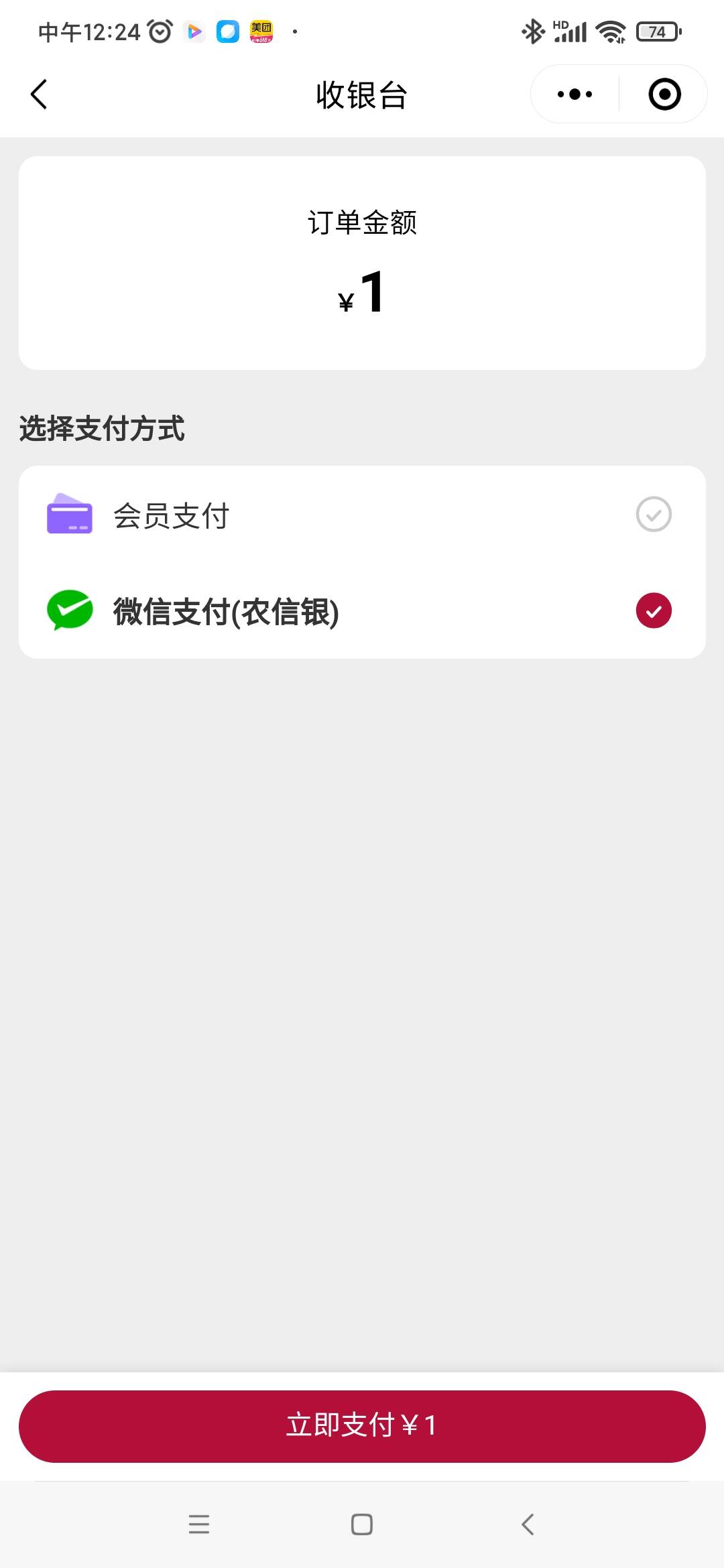Go back from the 收银台 page
This screenshot has width=724, height=1568.
(39, 94)
